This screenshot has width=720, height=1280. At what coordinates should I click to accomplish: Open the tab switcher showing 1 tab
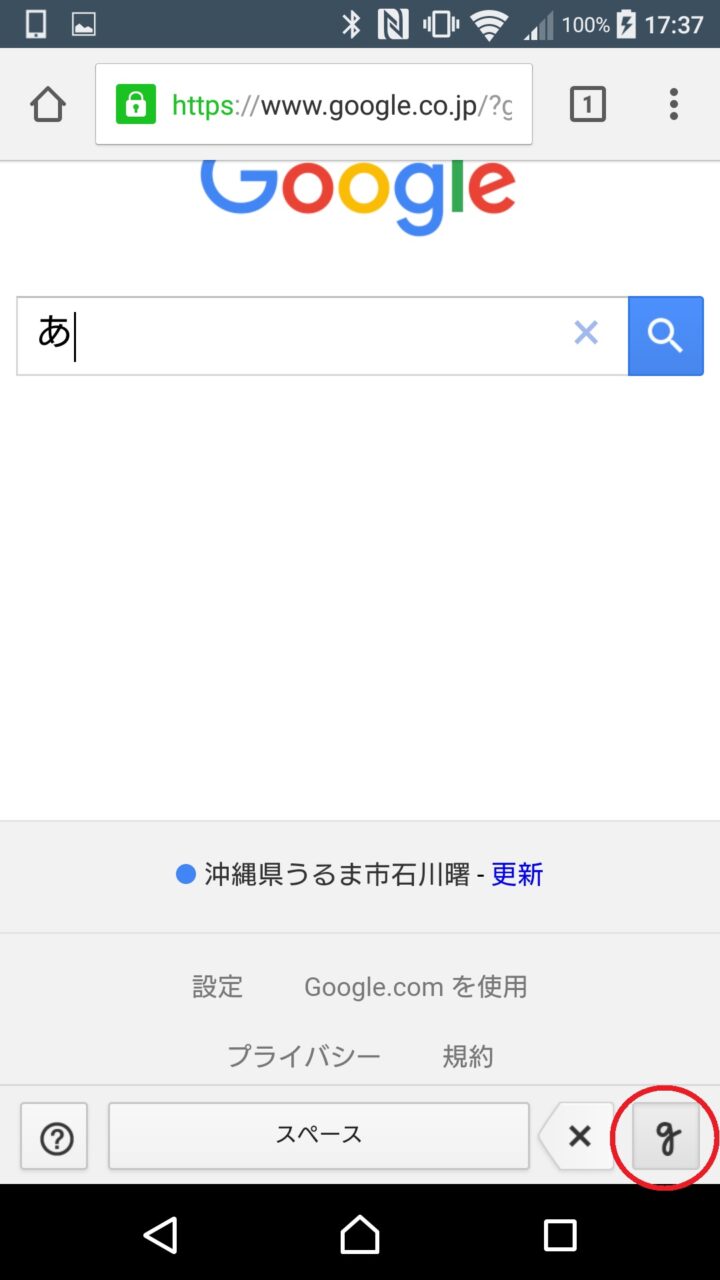[588, 104]
